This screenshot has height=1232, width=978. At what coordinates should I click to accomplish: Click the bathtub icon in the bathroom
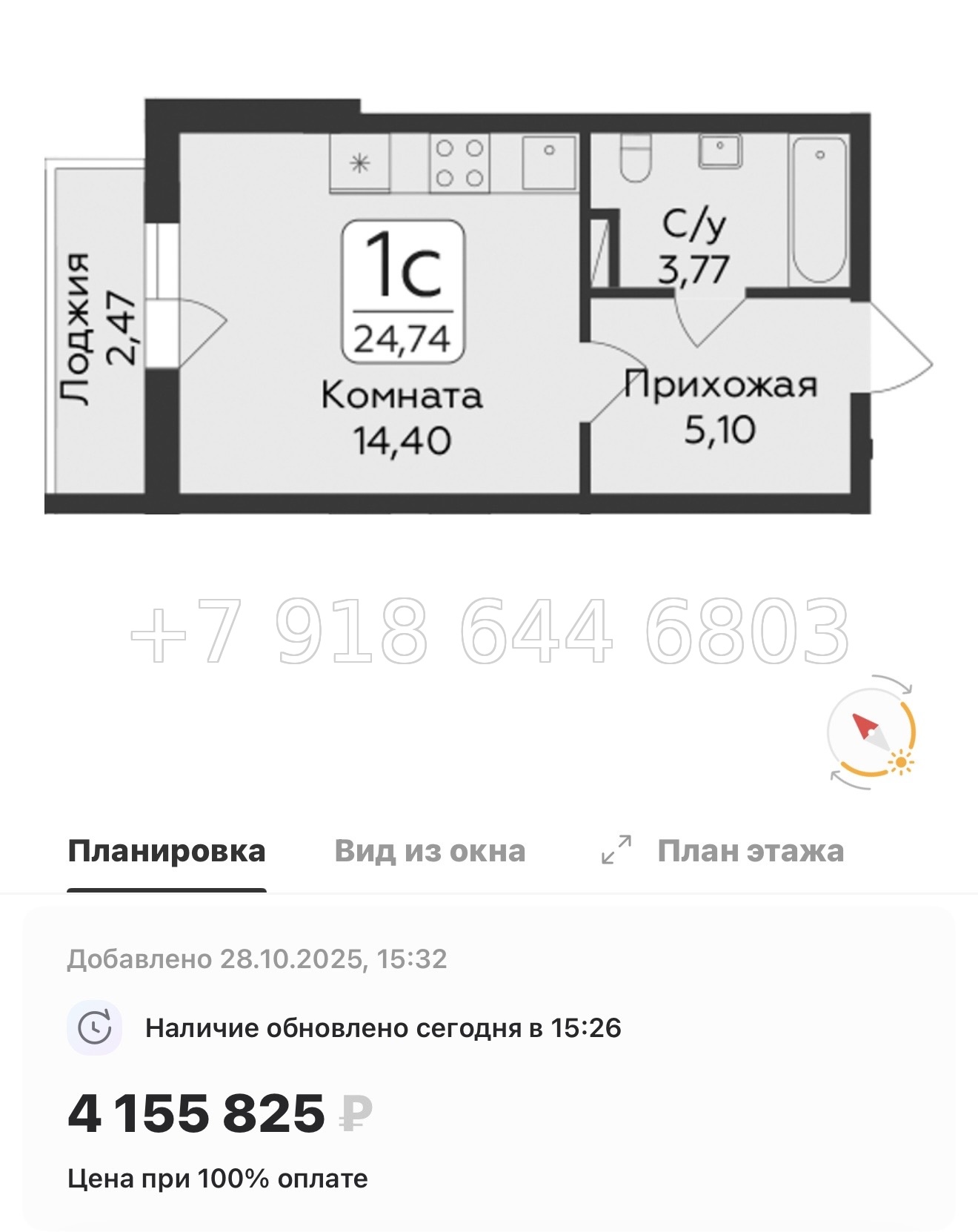[816, 211]
